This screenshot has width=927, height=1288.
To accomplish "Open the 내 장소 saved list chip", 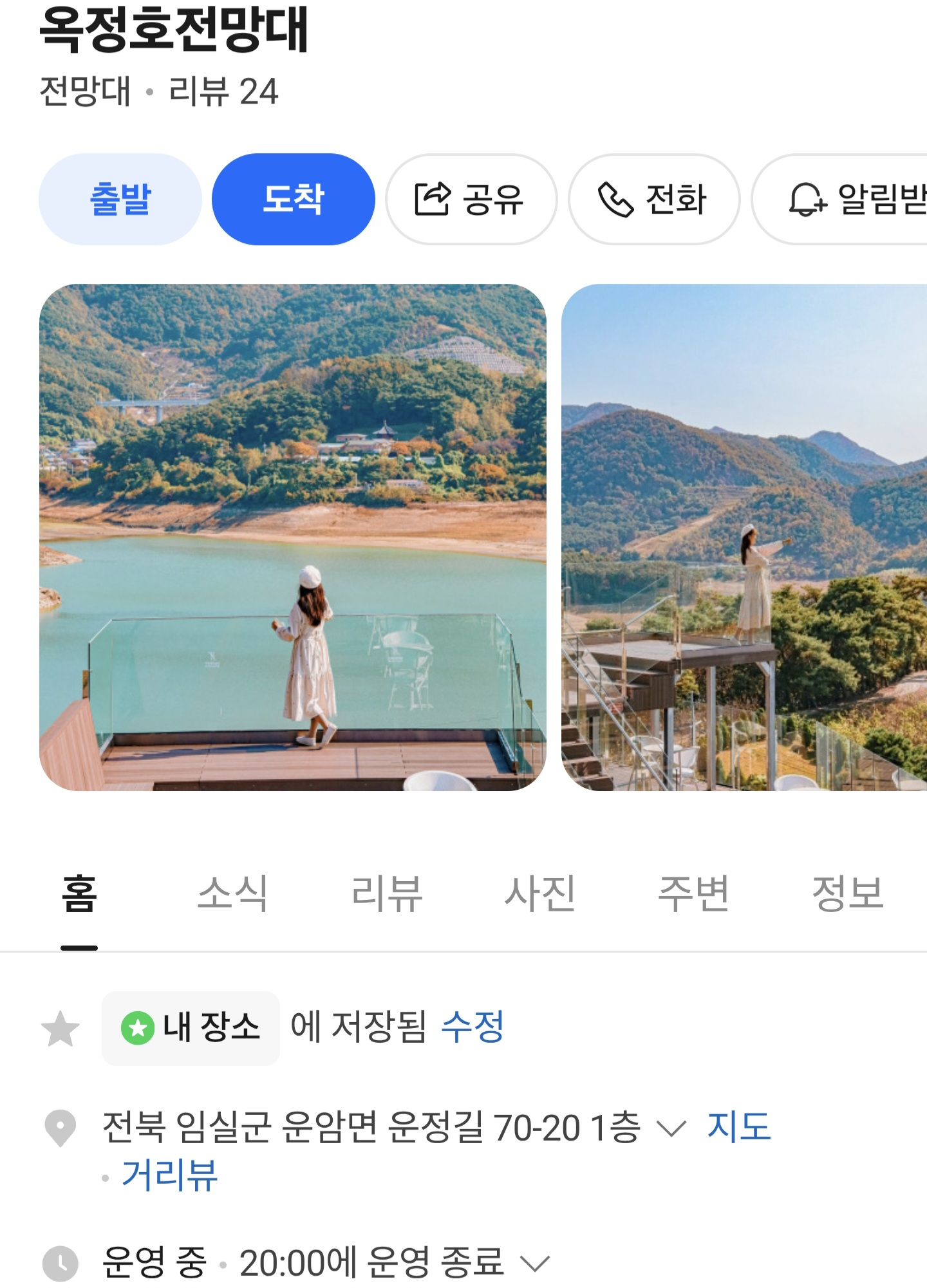I will pos(191,1028).
